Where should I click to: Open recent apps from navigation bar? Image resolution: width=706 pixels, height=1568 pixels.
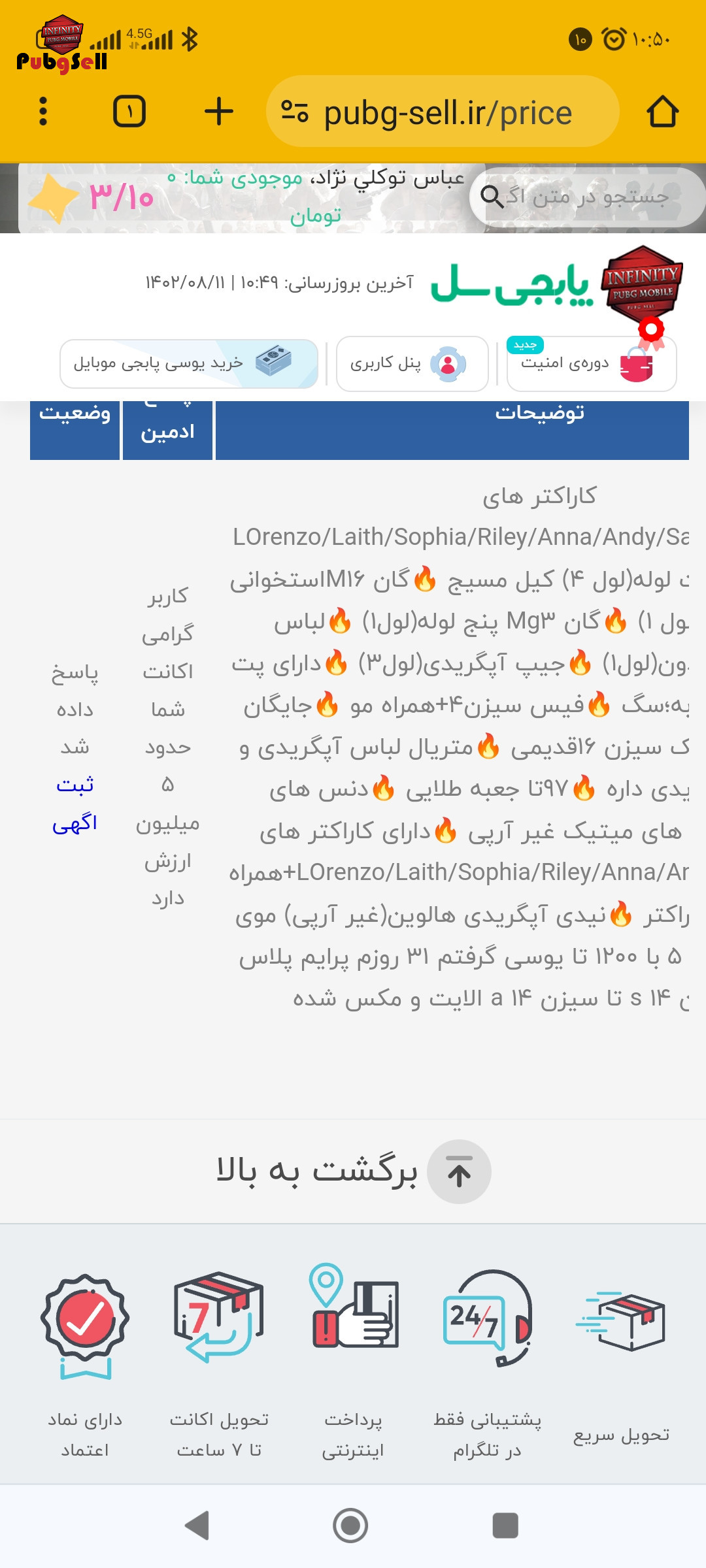click(505, 1526)
